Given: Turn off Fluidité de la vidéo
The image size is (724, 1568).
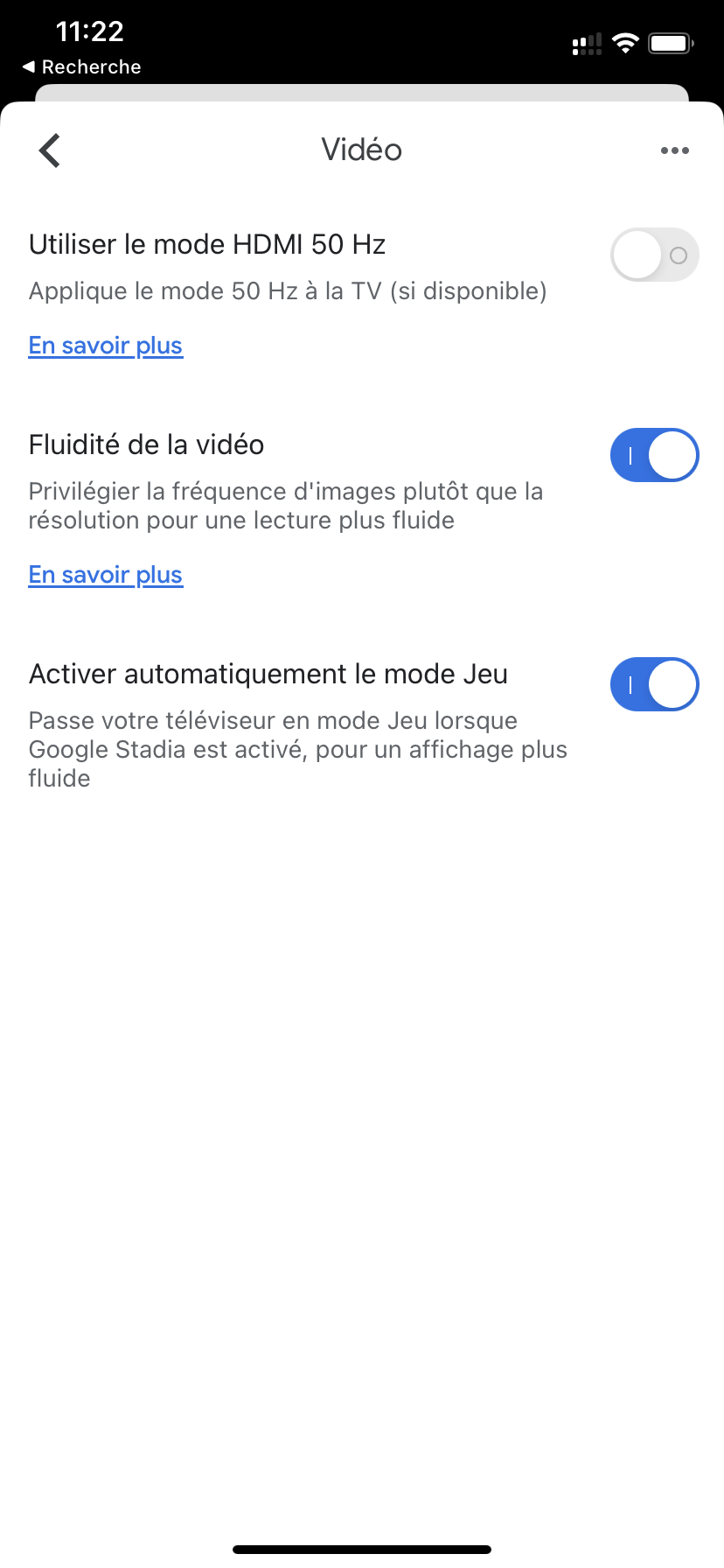Looking at the screenshot, I should click(x=654, y=455).
